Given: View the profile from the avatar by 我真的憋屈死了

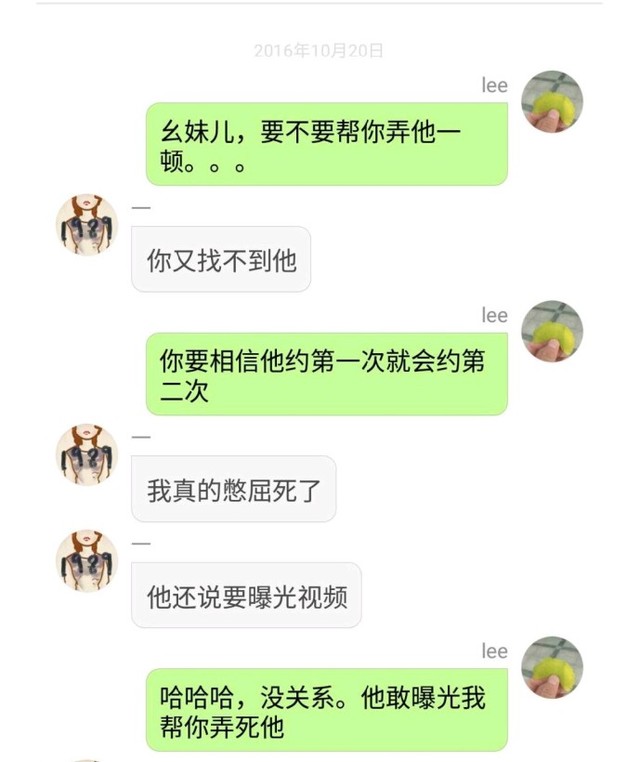Looking at the screenshot, I should [87, 455].
